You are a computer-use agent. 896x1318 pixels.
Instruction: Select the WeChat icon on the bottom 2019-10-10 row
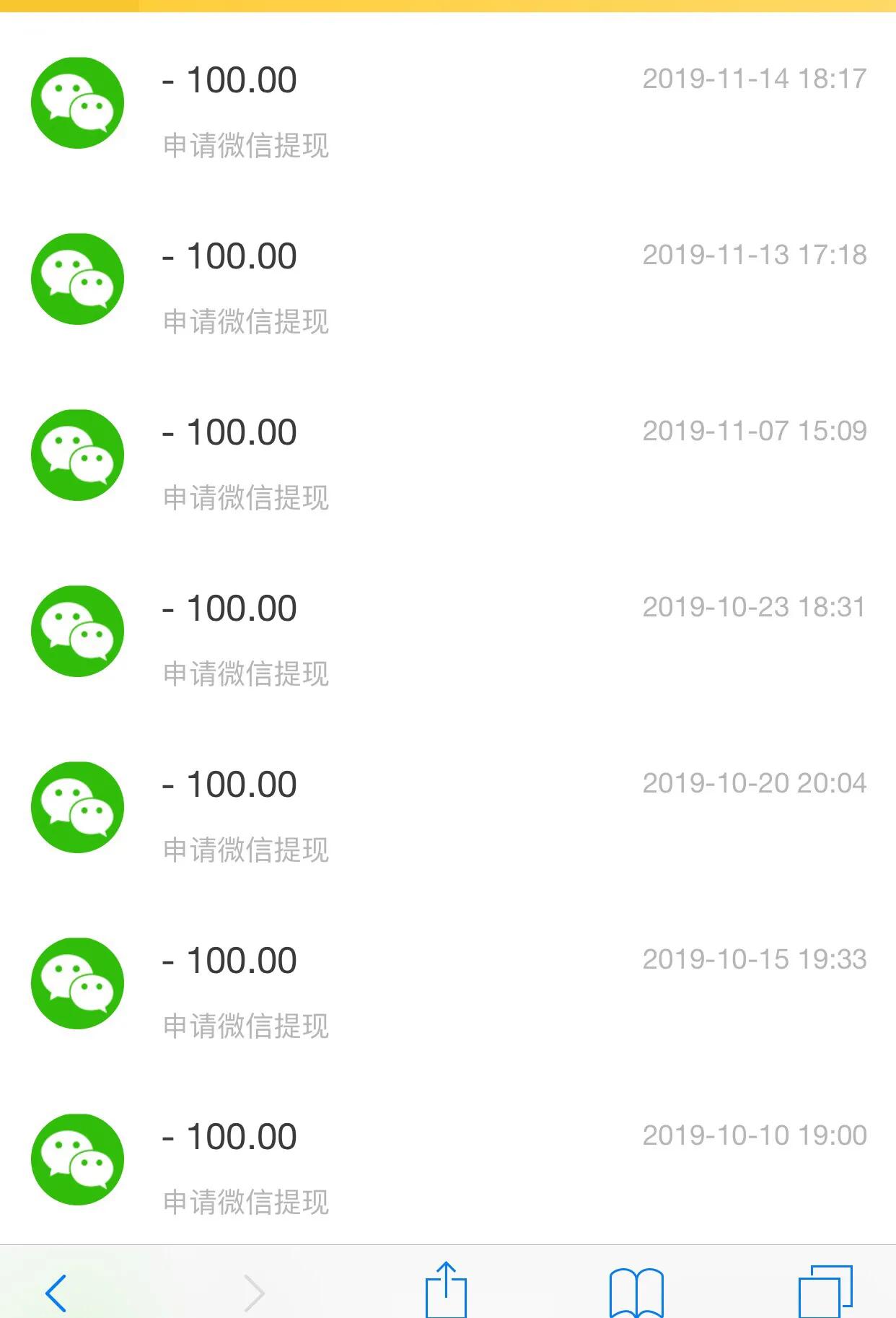tap(77, 1158)
